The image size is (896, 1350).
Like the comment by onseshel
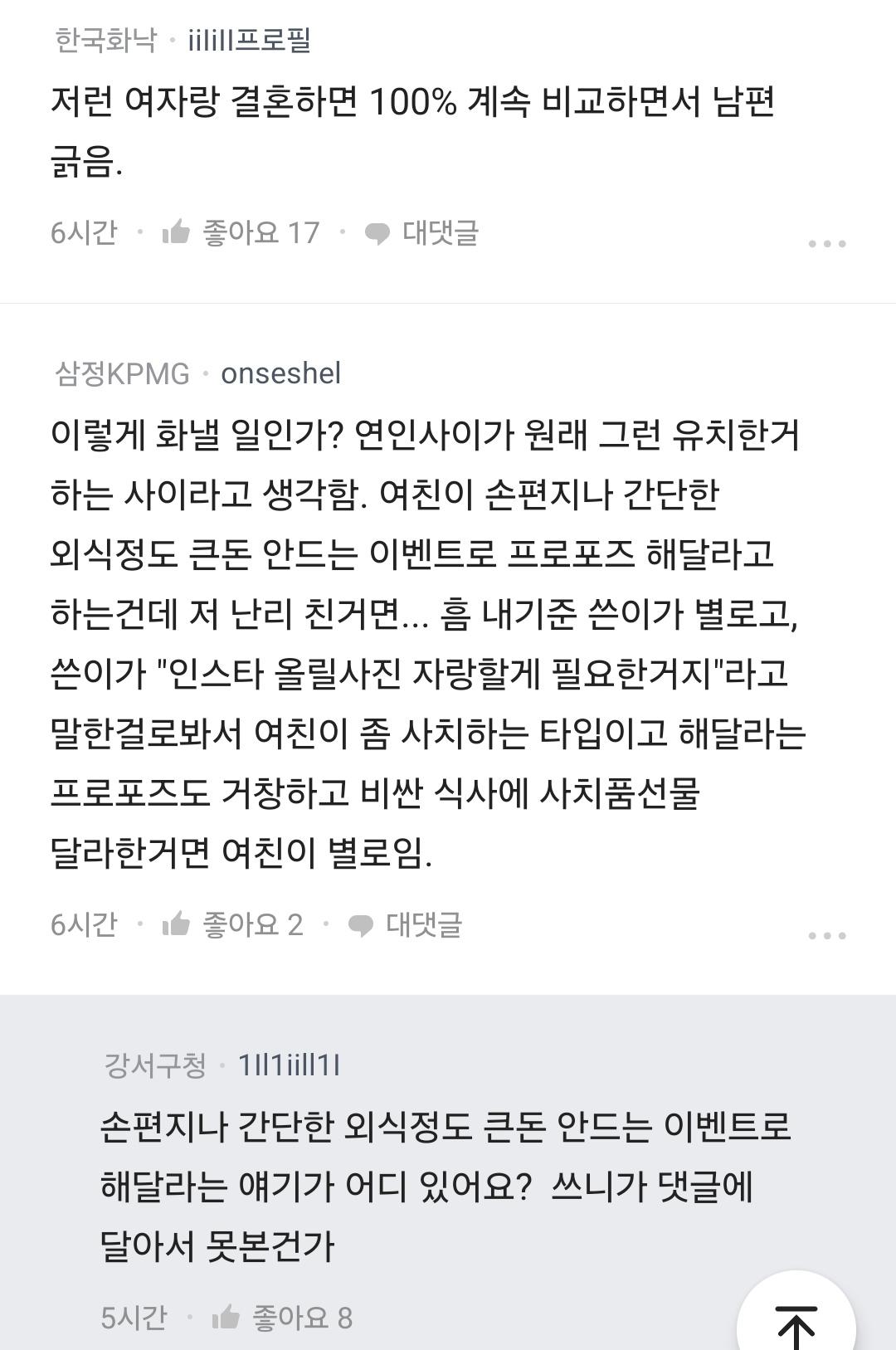coord(232,924)
